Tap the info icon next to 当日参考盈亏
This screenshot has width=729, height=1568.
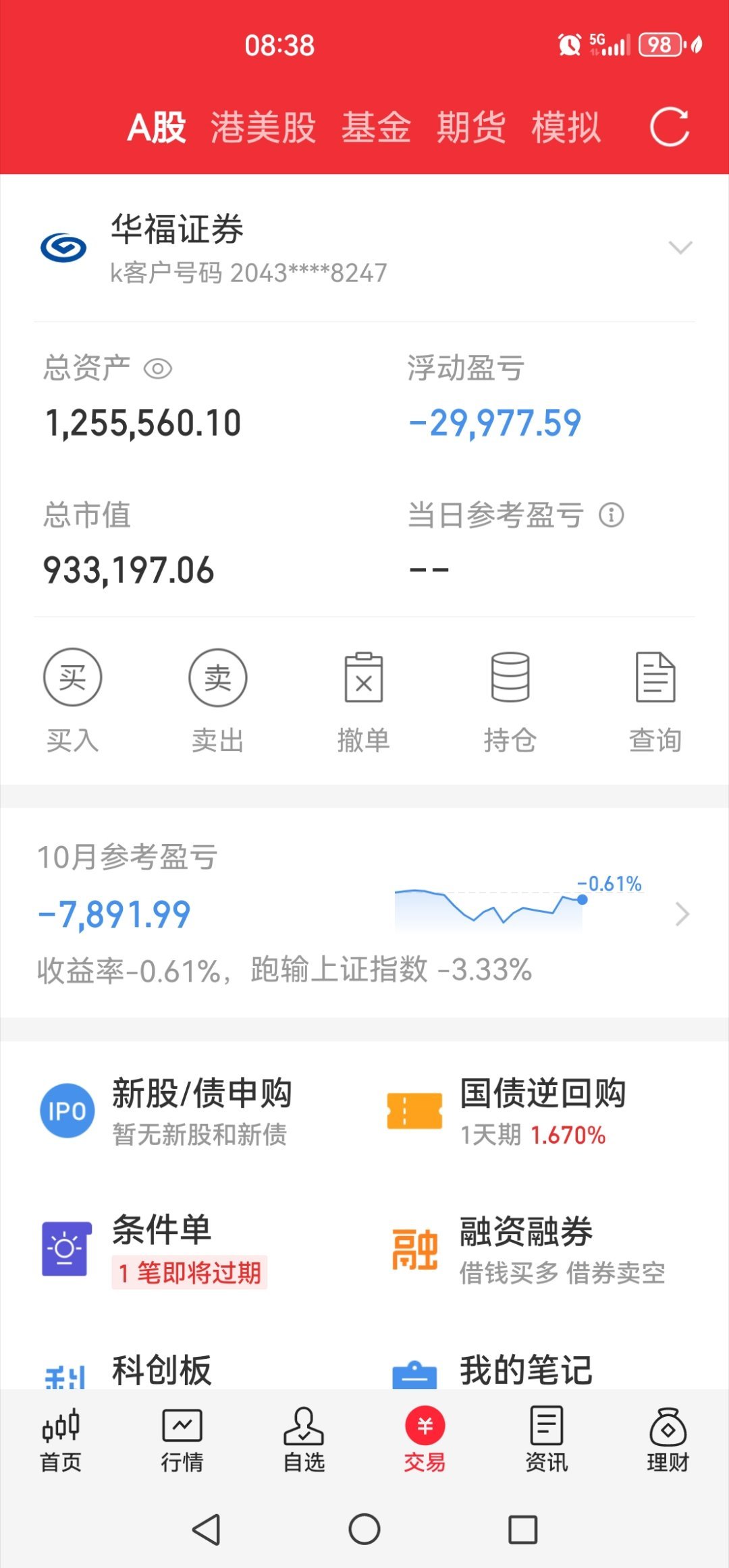click(612, 515)
